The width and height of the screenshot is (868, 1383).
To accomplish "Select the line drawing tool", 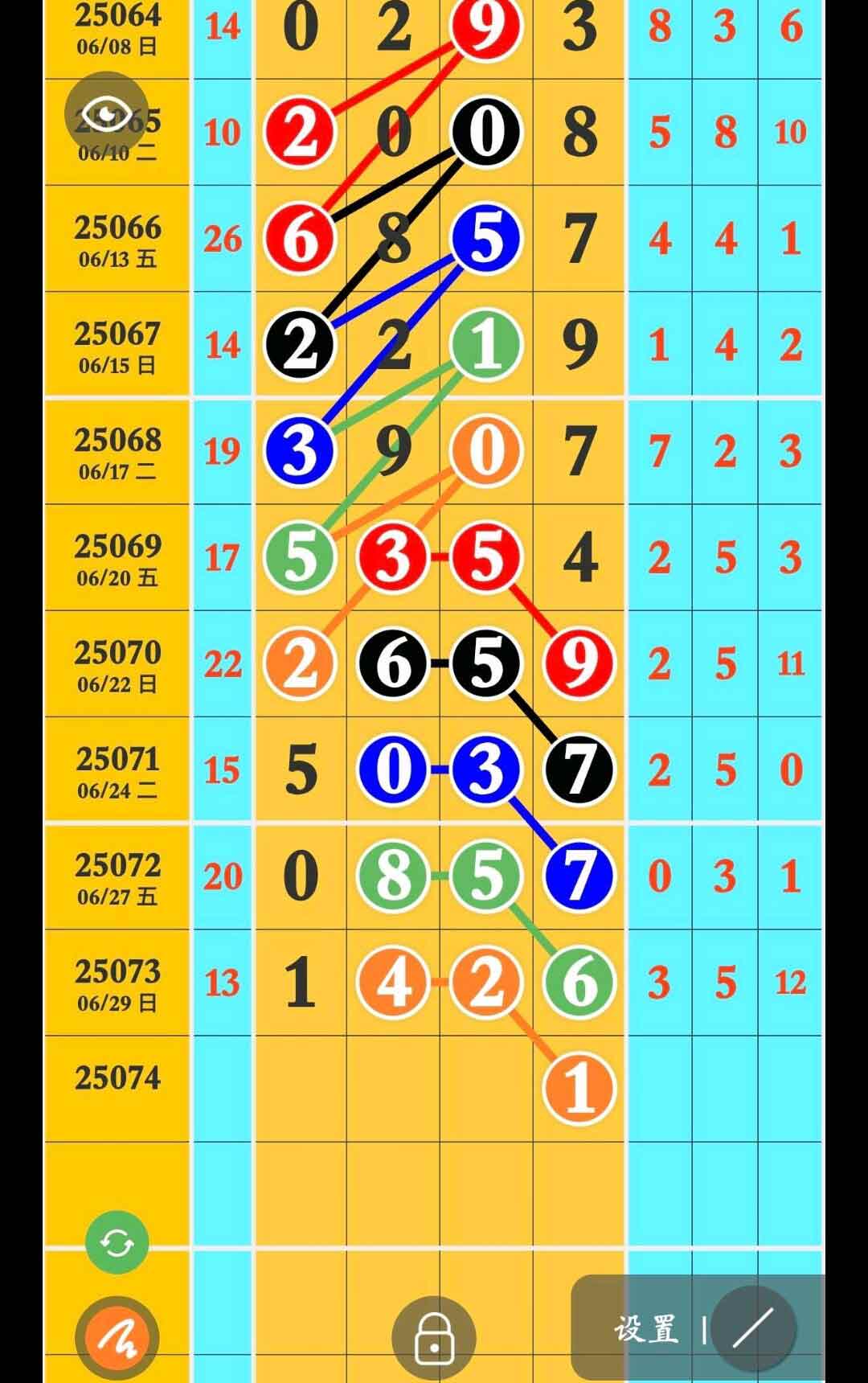I will 753,1329.
